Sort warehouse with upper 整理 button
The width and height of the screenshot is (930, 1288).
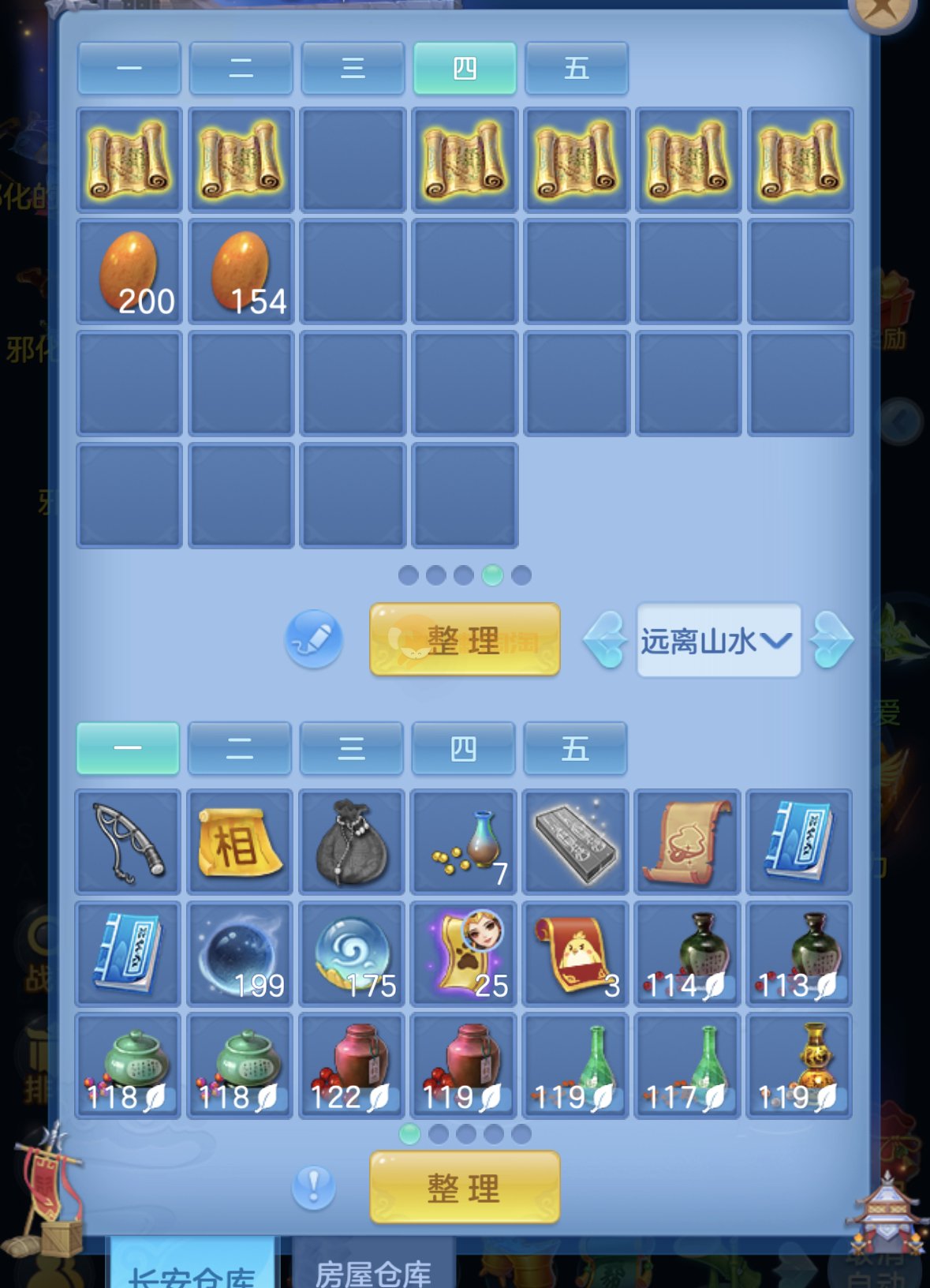point(465,640)
